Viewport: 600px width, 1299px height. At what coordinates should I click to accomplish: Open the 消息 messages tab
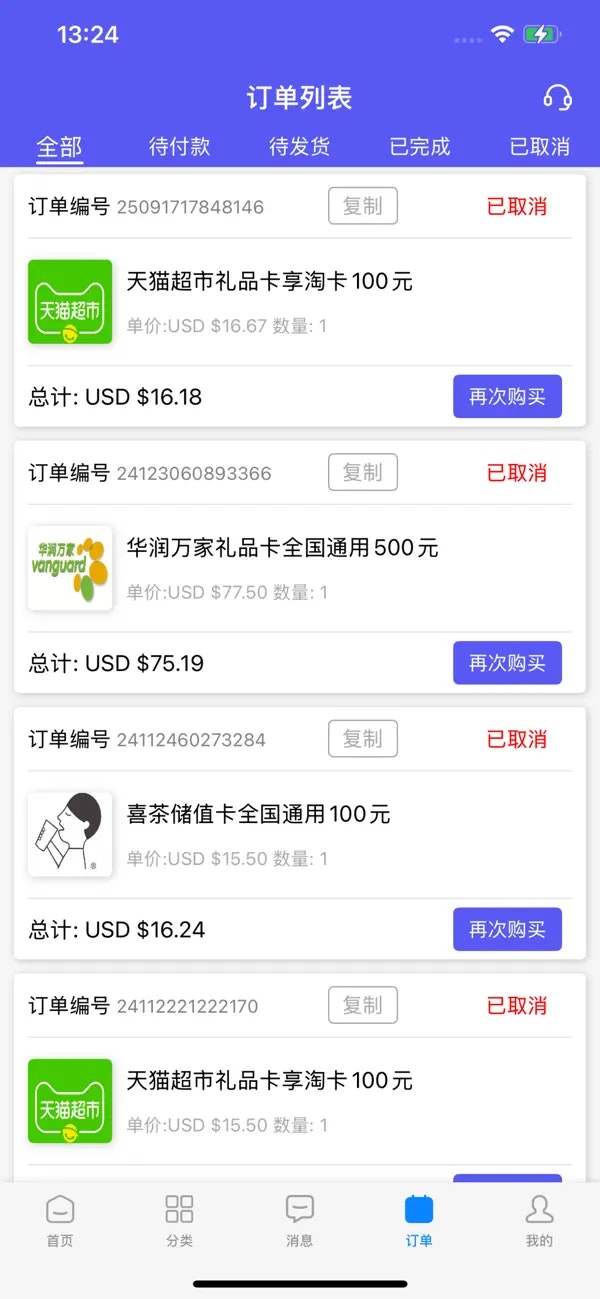300,1221
